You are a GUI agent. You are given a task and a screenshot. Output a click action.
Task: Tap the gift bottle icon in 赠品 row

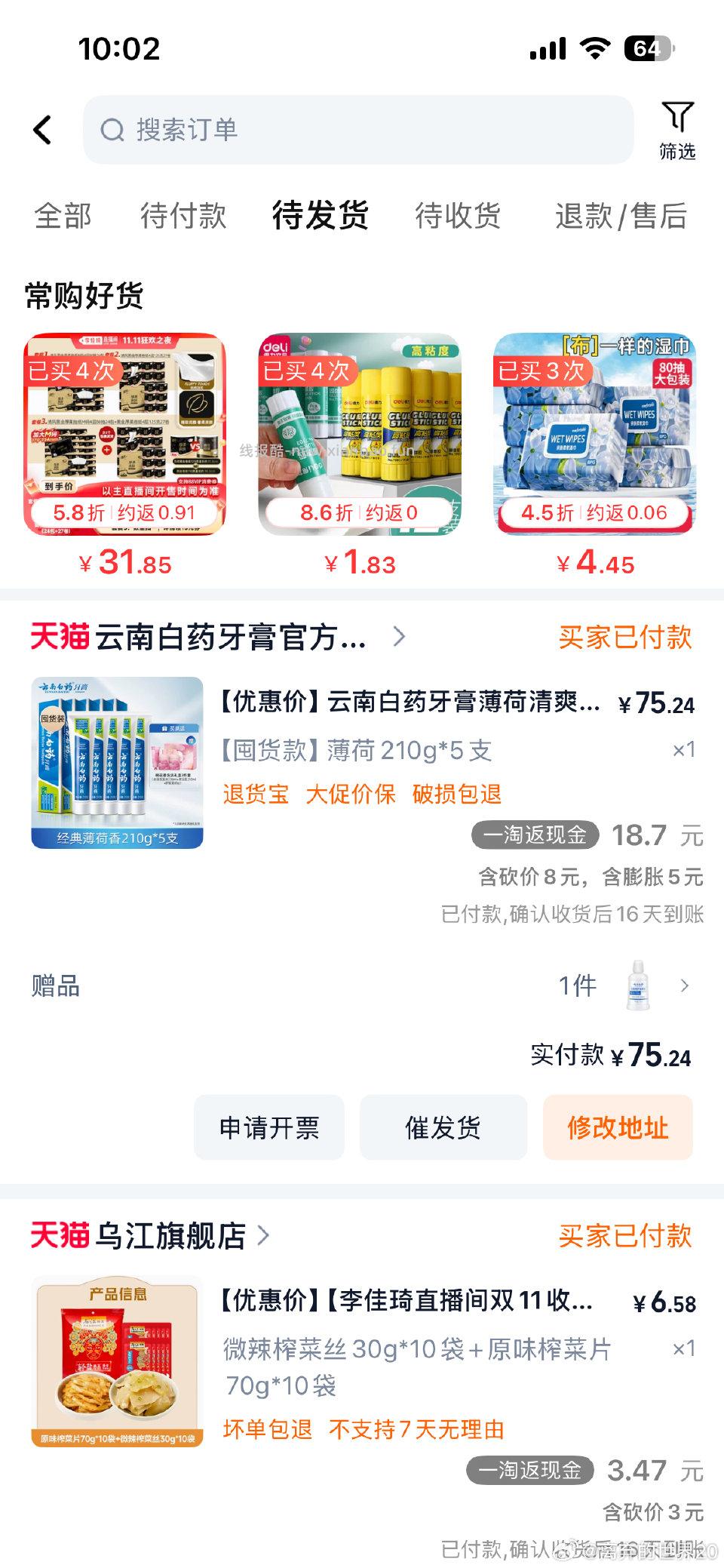(x=633, y=985)
